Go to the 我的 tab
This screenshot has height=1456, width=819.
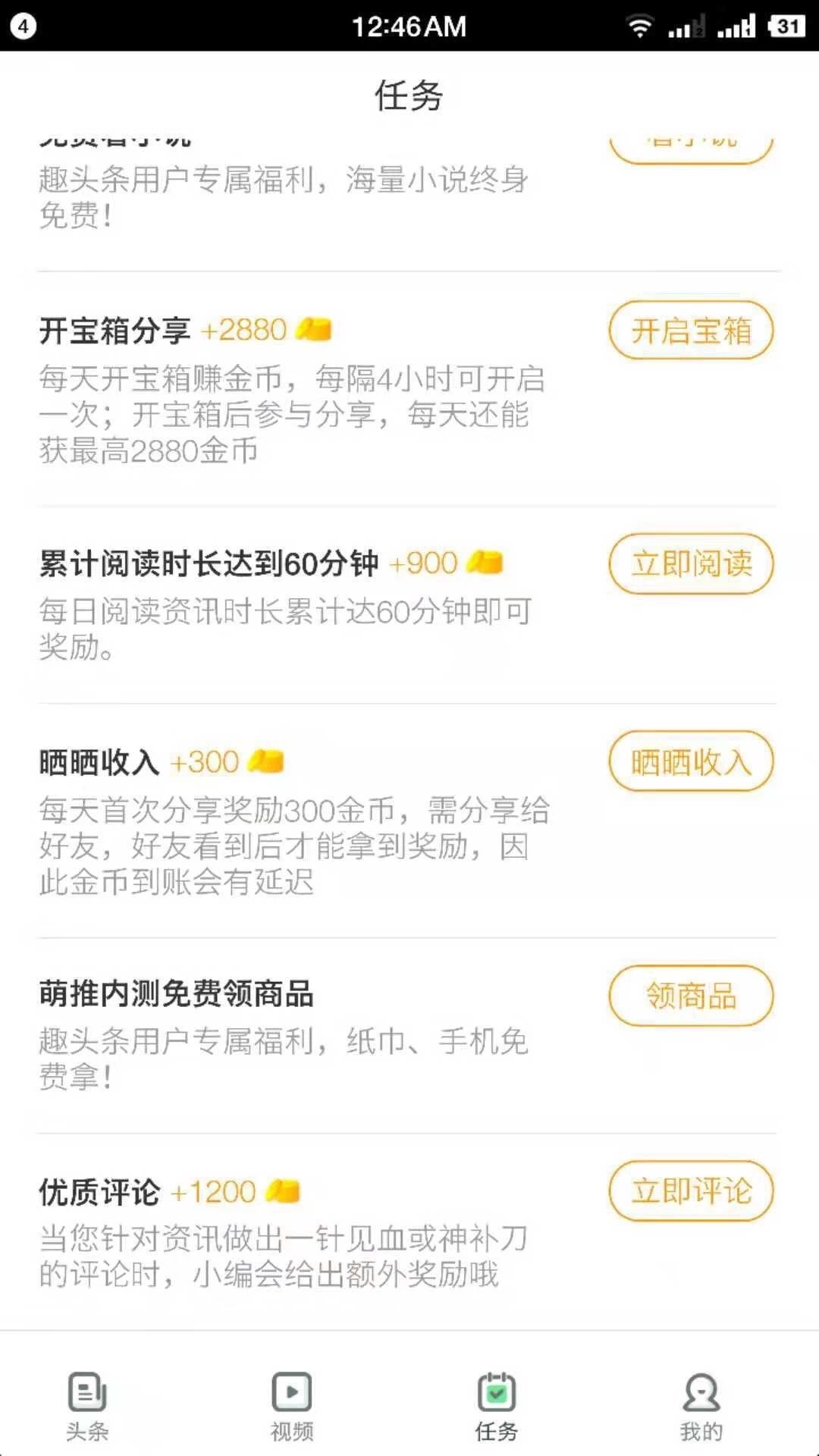click(701, 1407)
